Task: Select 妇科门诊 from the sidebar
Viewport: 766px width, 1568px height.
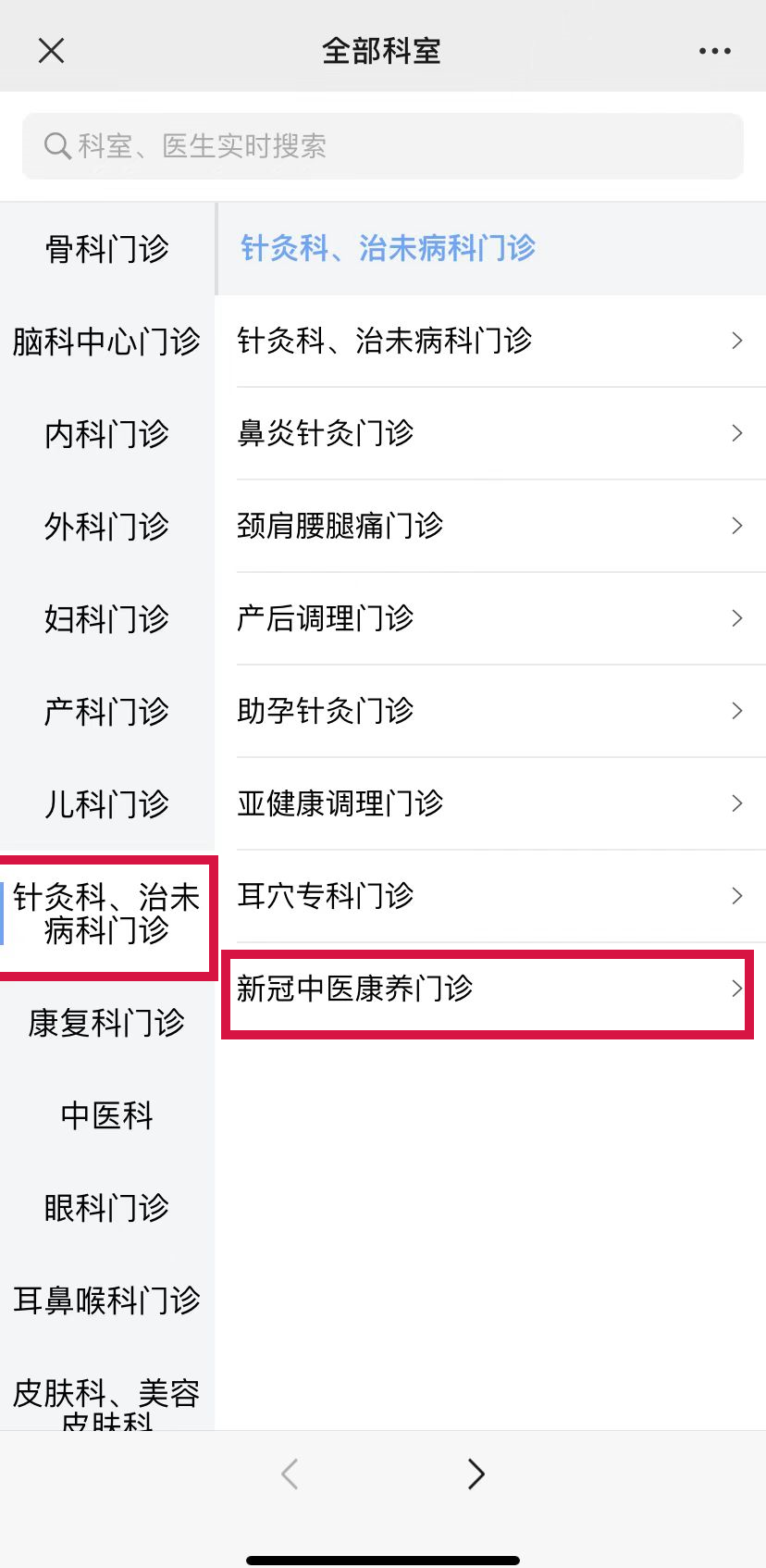Action: tap(107, 619)
